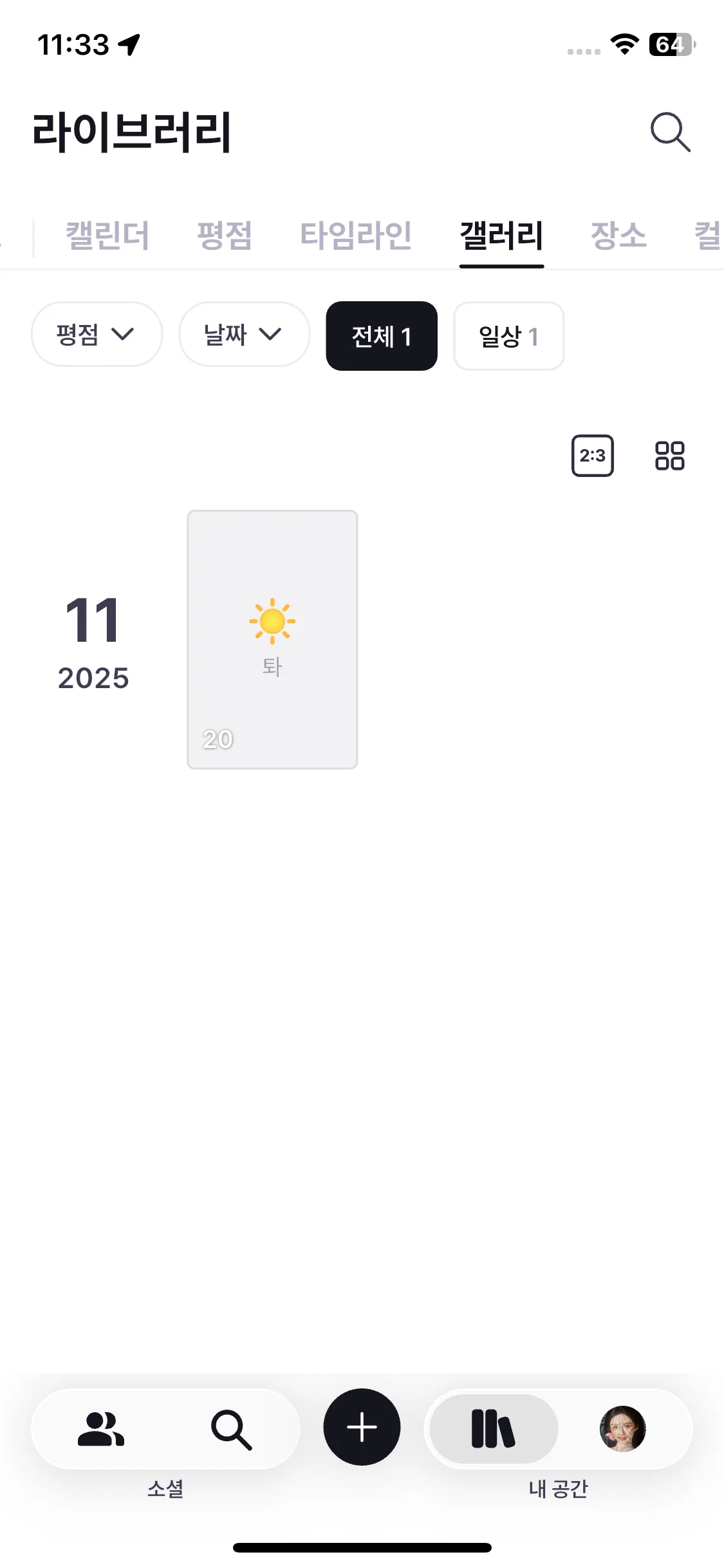Select the 일상 1 filter chip
Viewport: 724px width, 1568px height.
point(508,336)
